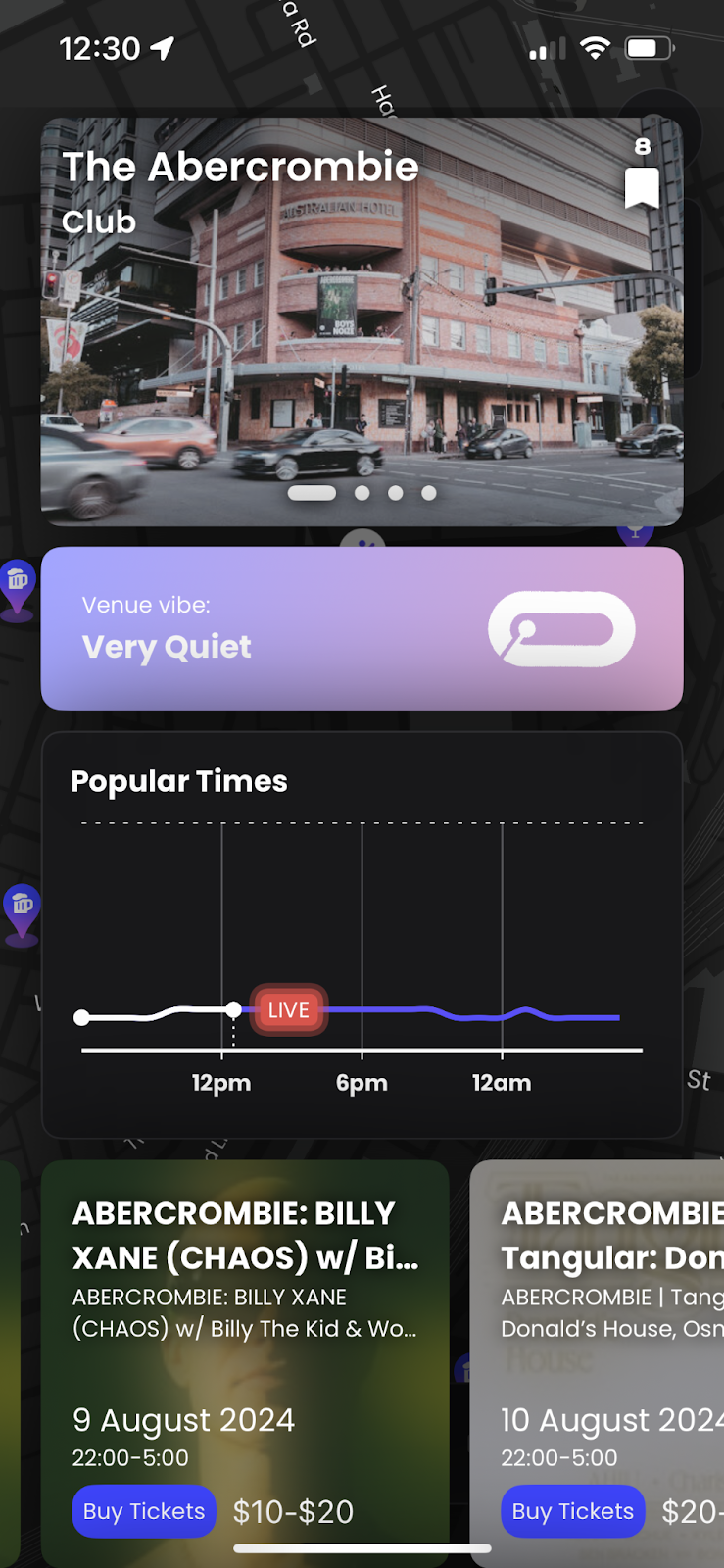Bookmark The Abercrombie venue
The height and width of the screenshot is (1568, 724).
(642, 185)
